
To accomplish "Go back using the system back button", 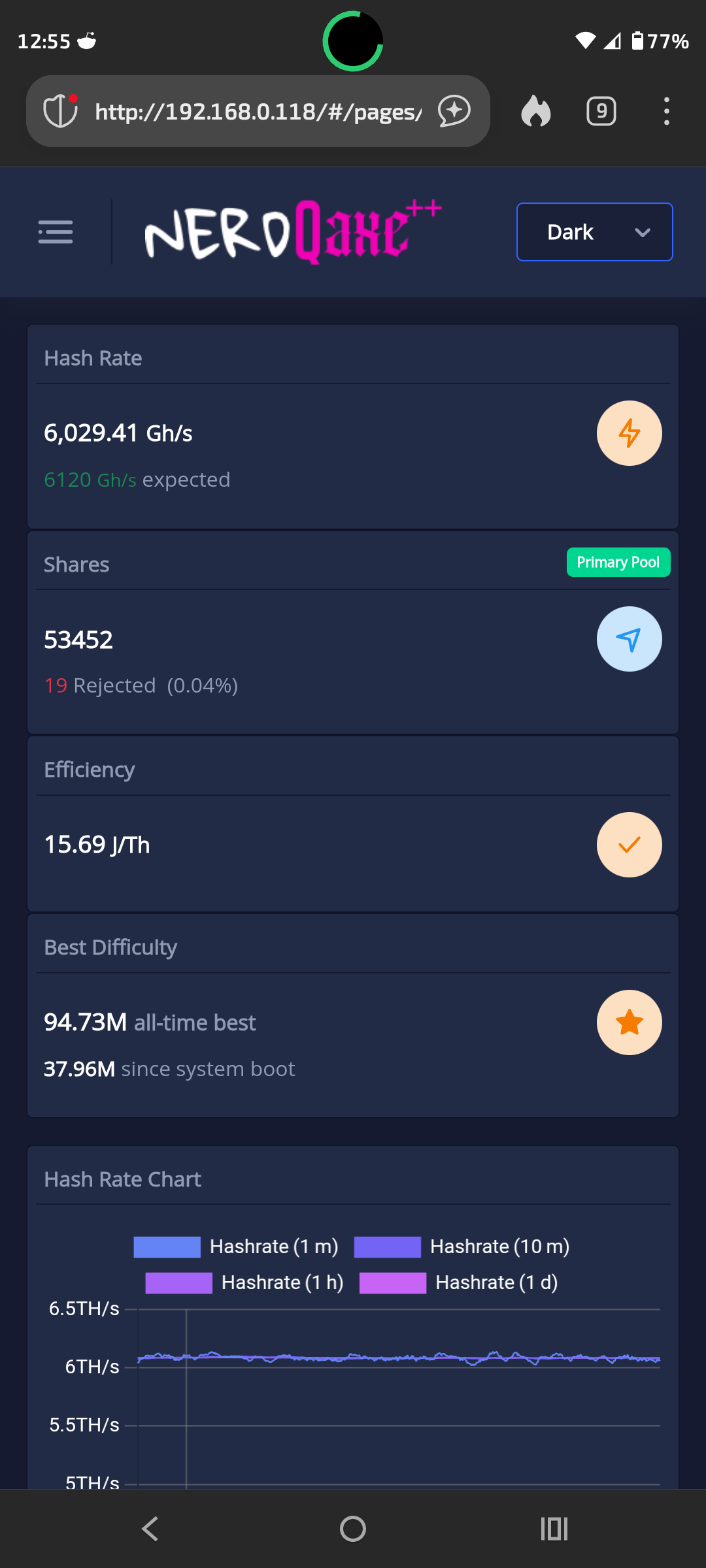I will click(x=150, y=1529).
